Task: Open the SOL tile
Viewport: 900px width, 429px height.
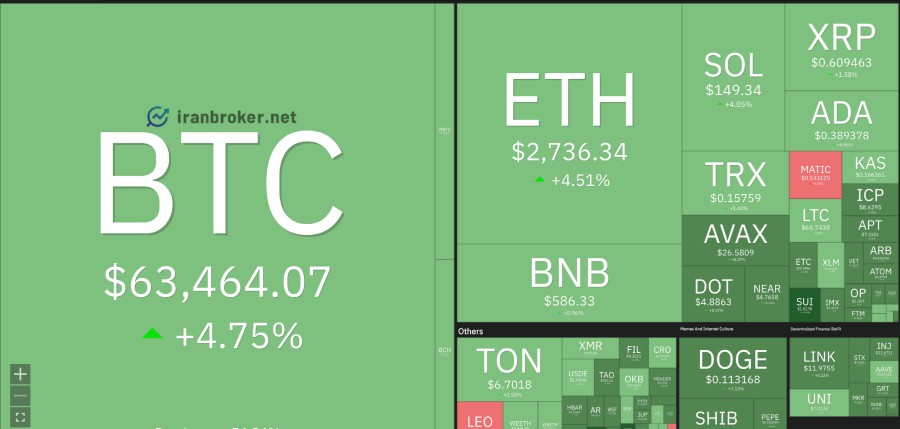Action: point(733,75)
